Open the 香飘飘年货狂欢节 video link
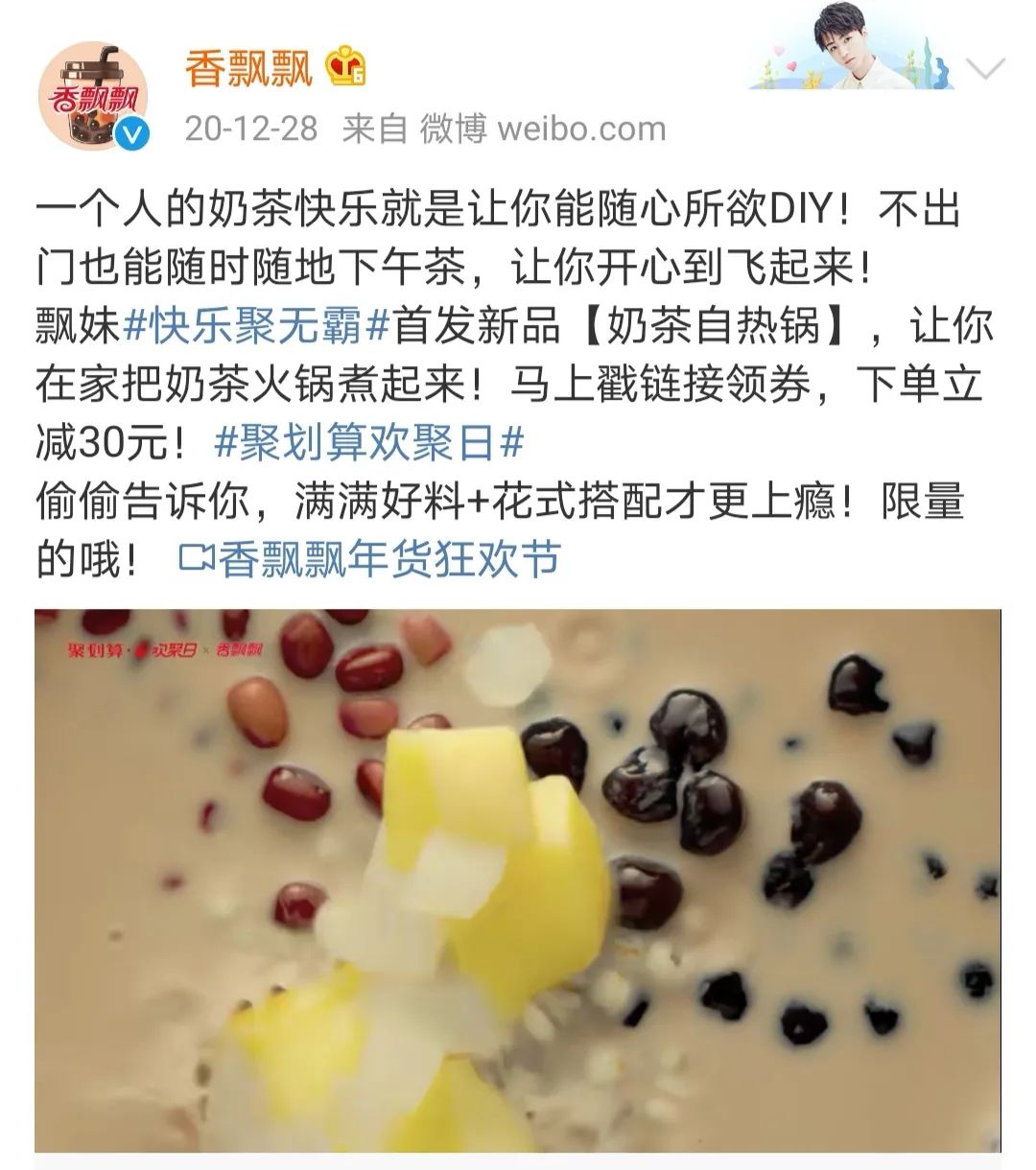The height and width of the screenshot is (1170, 1036). [371, 559]
